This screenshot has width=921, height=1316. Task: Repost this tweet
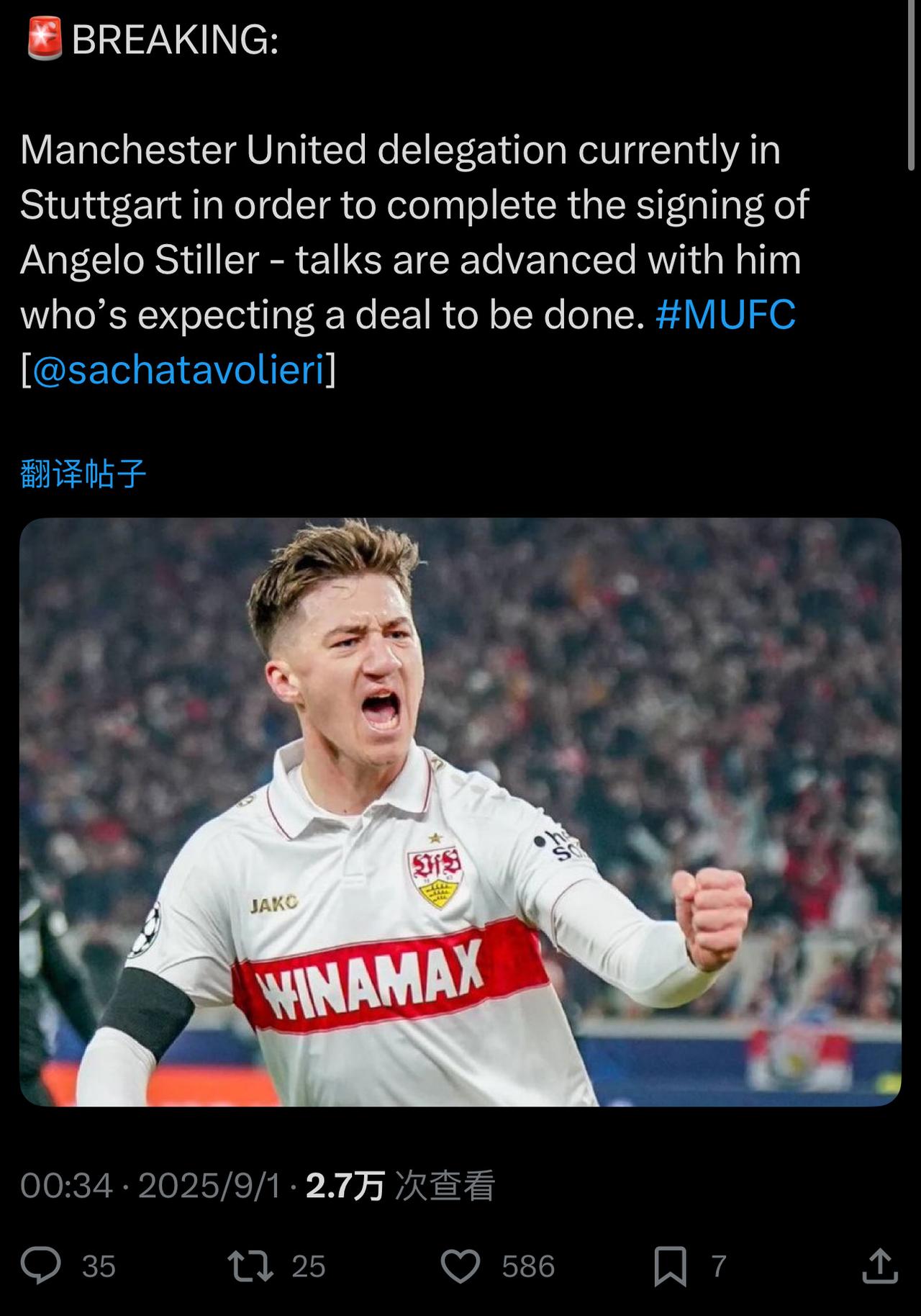pyautogui.click(x=250, y=1266)
